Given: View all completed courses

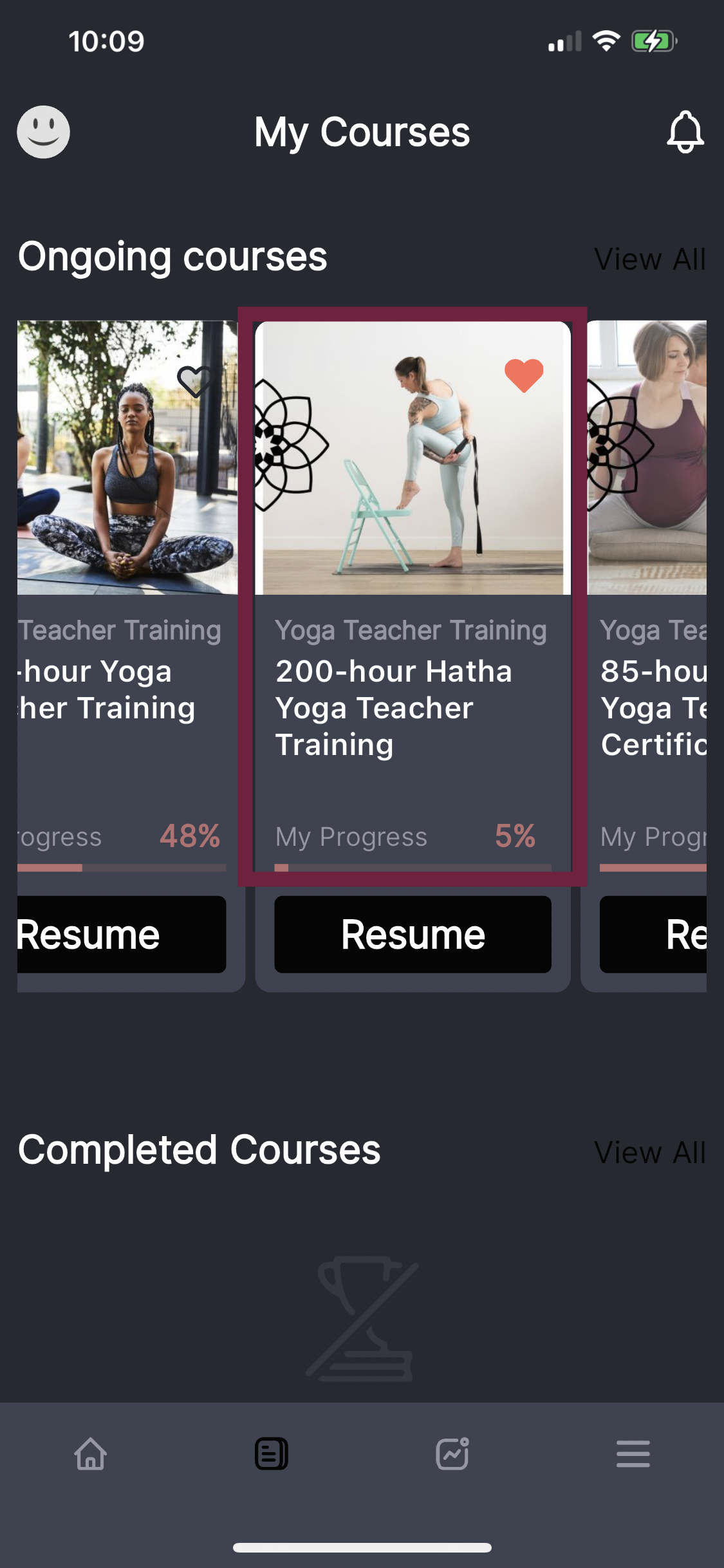Looking at the screenshot, I should pos(649,1152).
